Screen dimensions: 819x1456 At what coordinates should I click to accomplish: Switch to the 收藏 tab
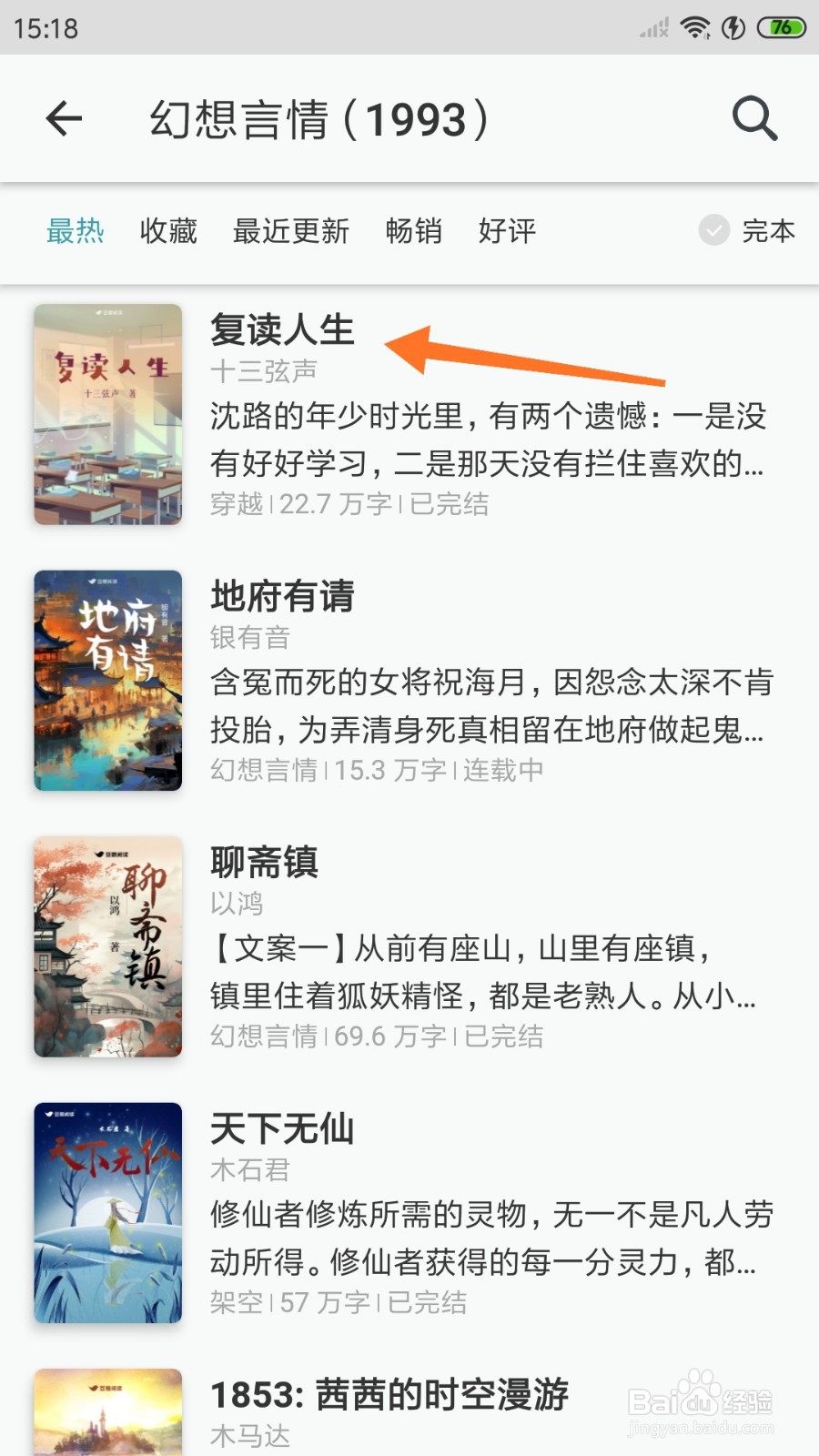pyautogui.click(x=168, y=231)
